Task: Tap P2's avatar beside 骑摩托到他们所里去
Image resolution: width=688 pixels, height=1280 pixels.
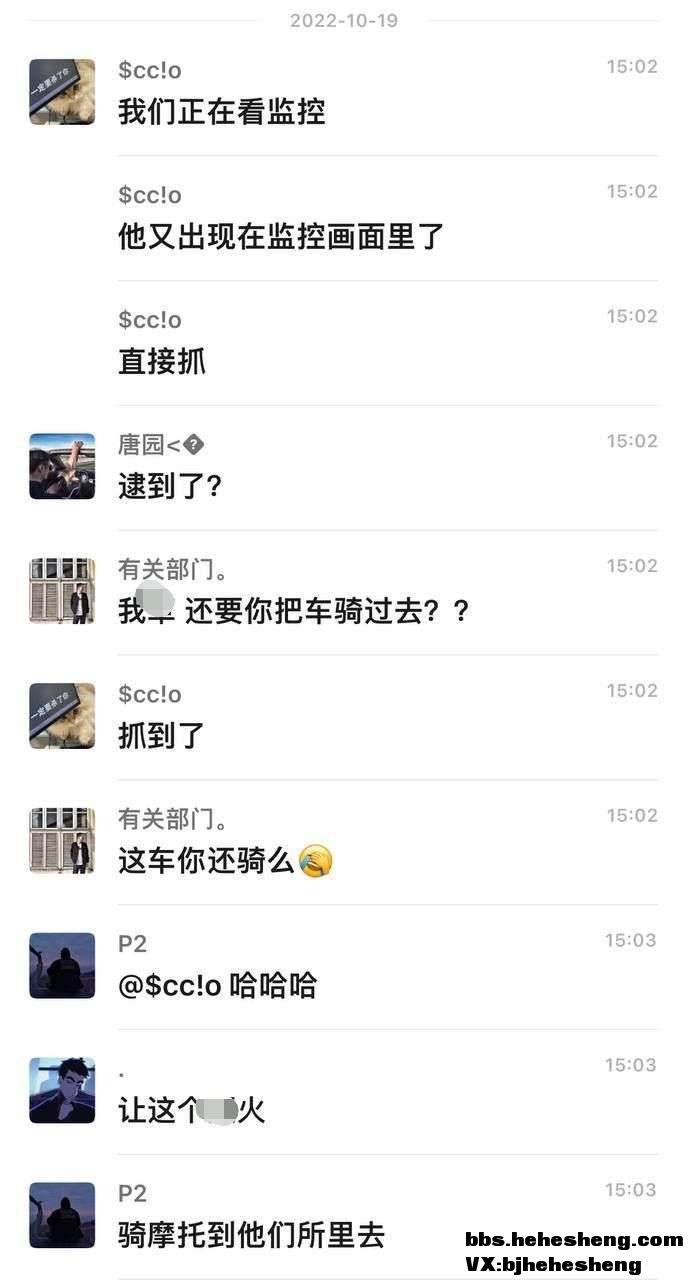Action: click(62, 1215)
